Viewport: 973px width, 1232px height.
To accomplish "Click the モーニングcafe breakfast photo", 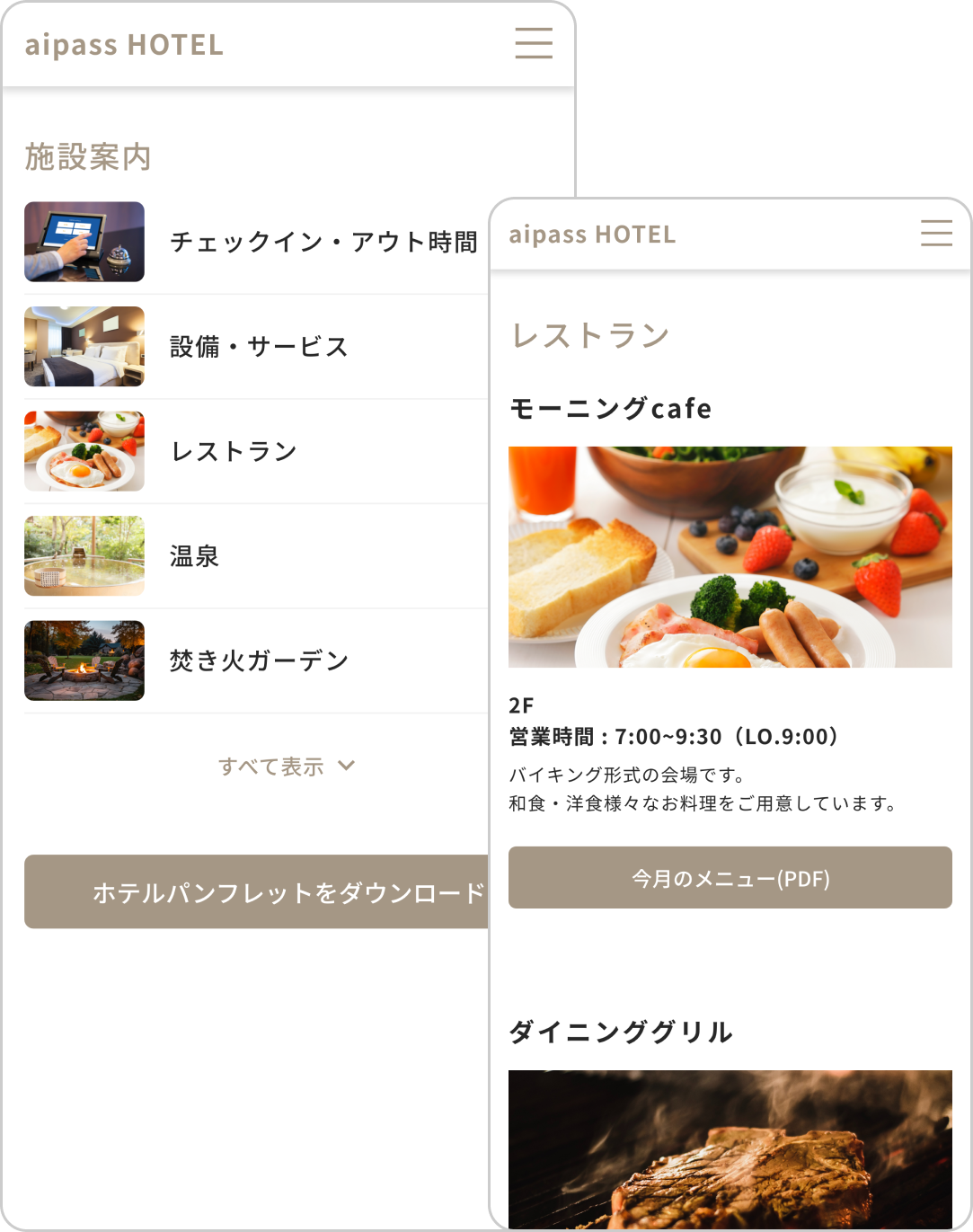I will pyautogui.click(x=730, y=556).
